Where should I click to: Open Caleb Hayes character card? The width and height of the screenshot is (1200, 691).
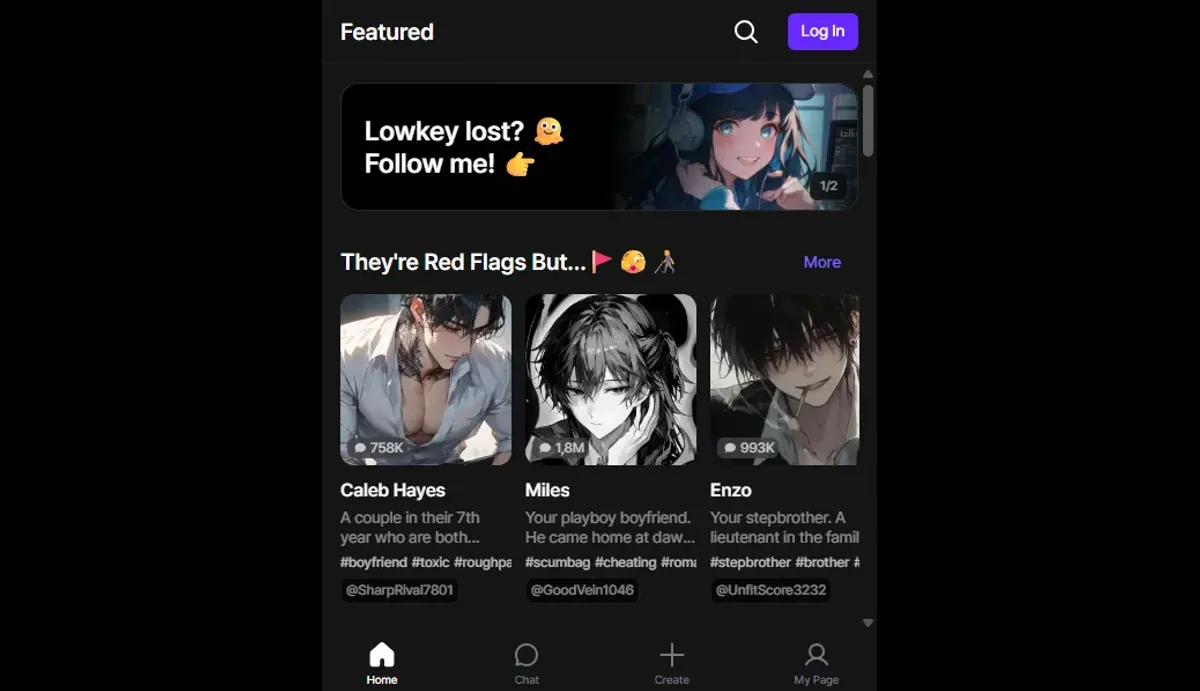click(x=426, y=380)
